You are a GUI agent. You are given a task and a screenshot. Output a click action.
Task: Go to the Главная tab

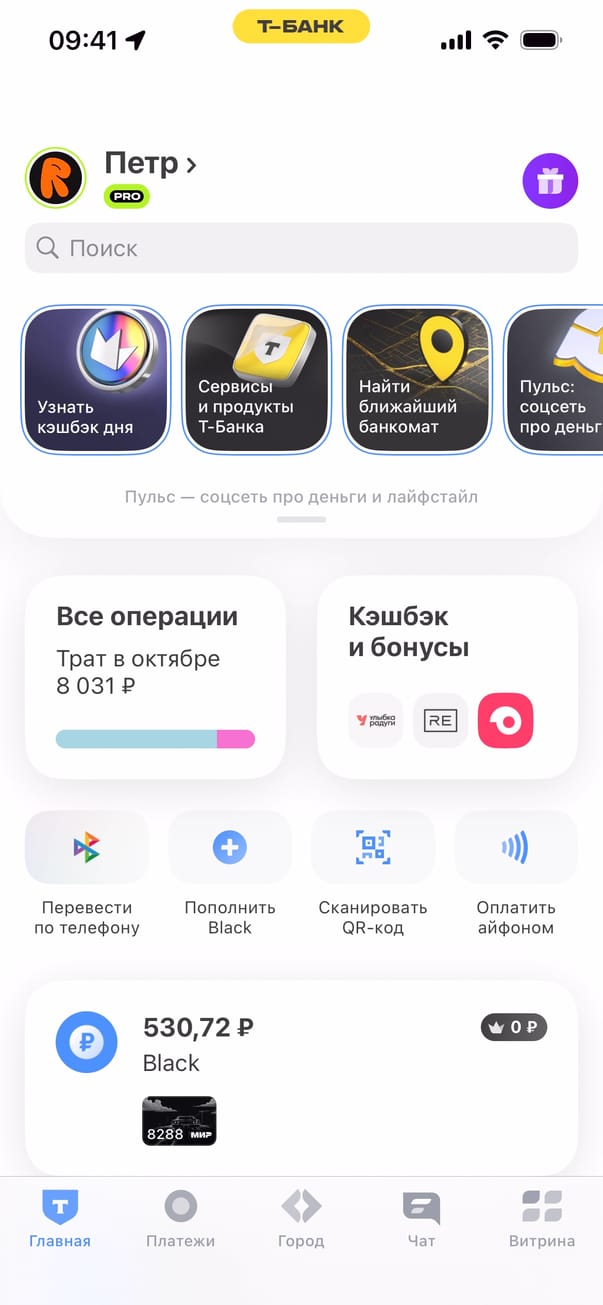[x=60, y=1220]
